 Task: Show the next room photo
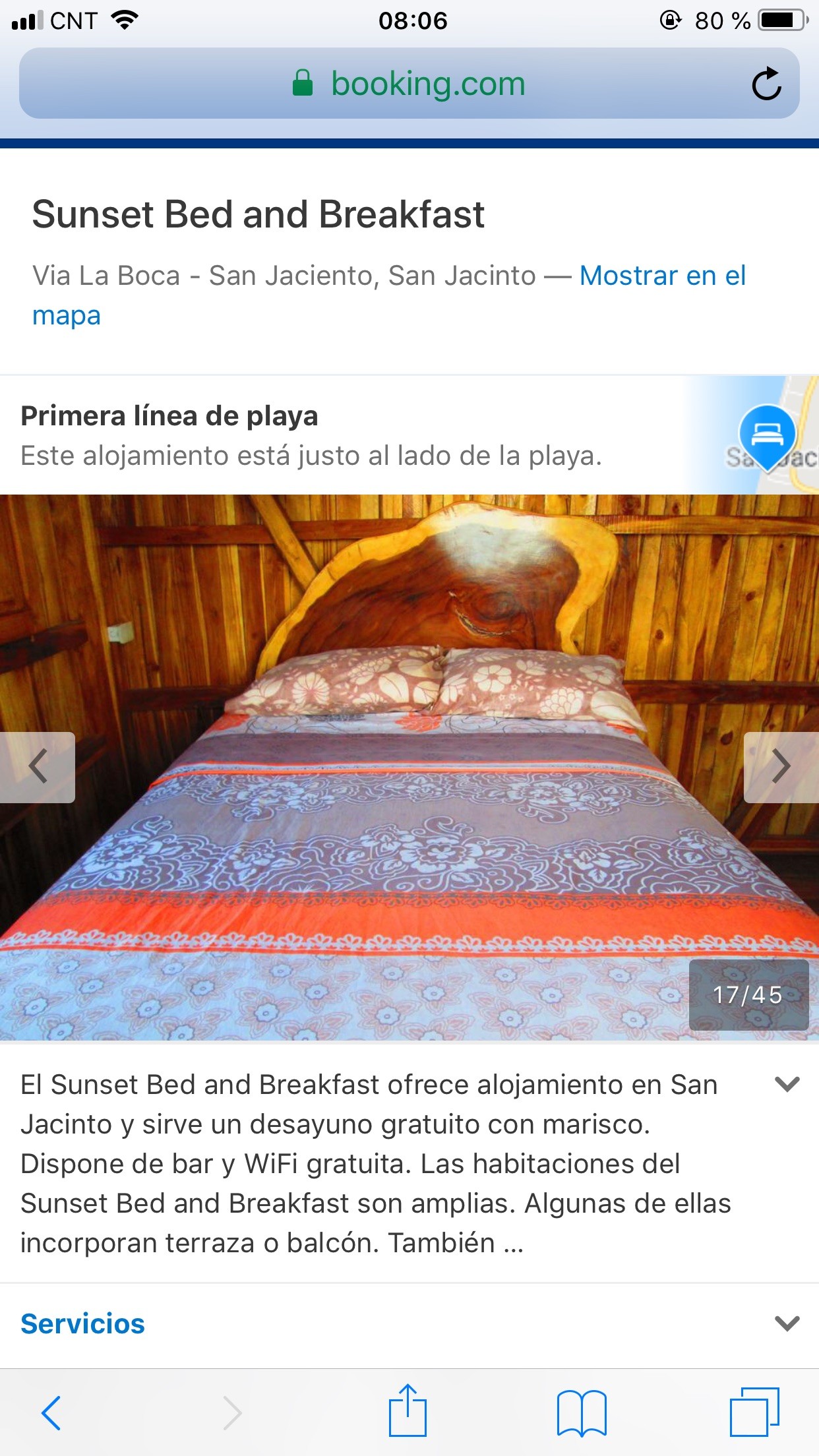click(x=781, y=767)
